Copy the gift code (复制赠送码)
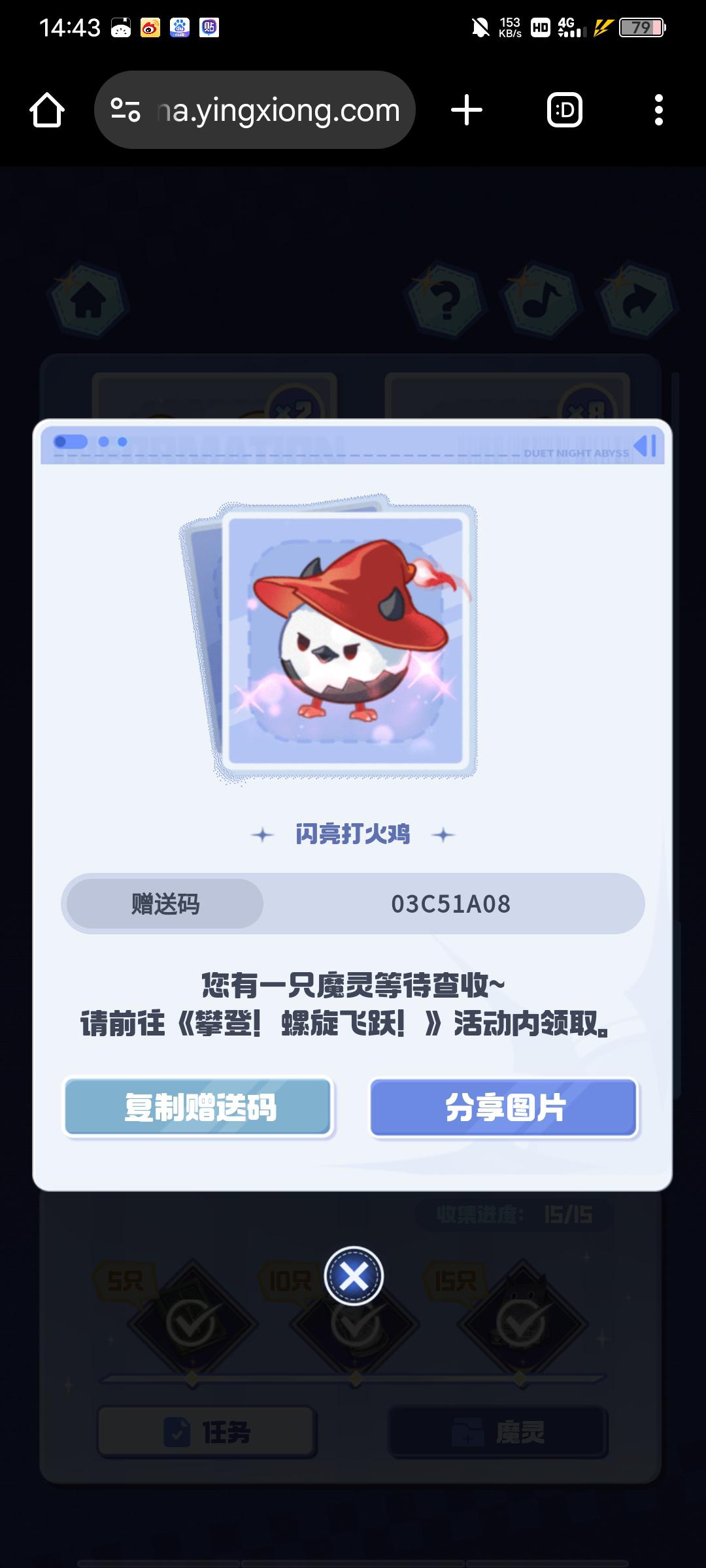The image size is (706, 1568). coord(199,1107)
